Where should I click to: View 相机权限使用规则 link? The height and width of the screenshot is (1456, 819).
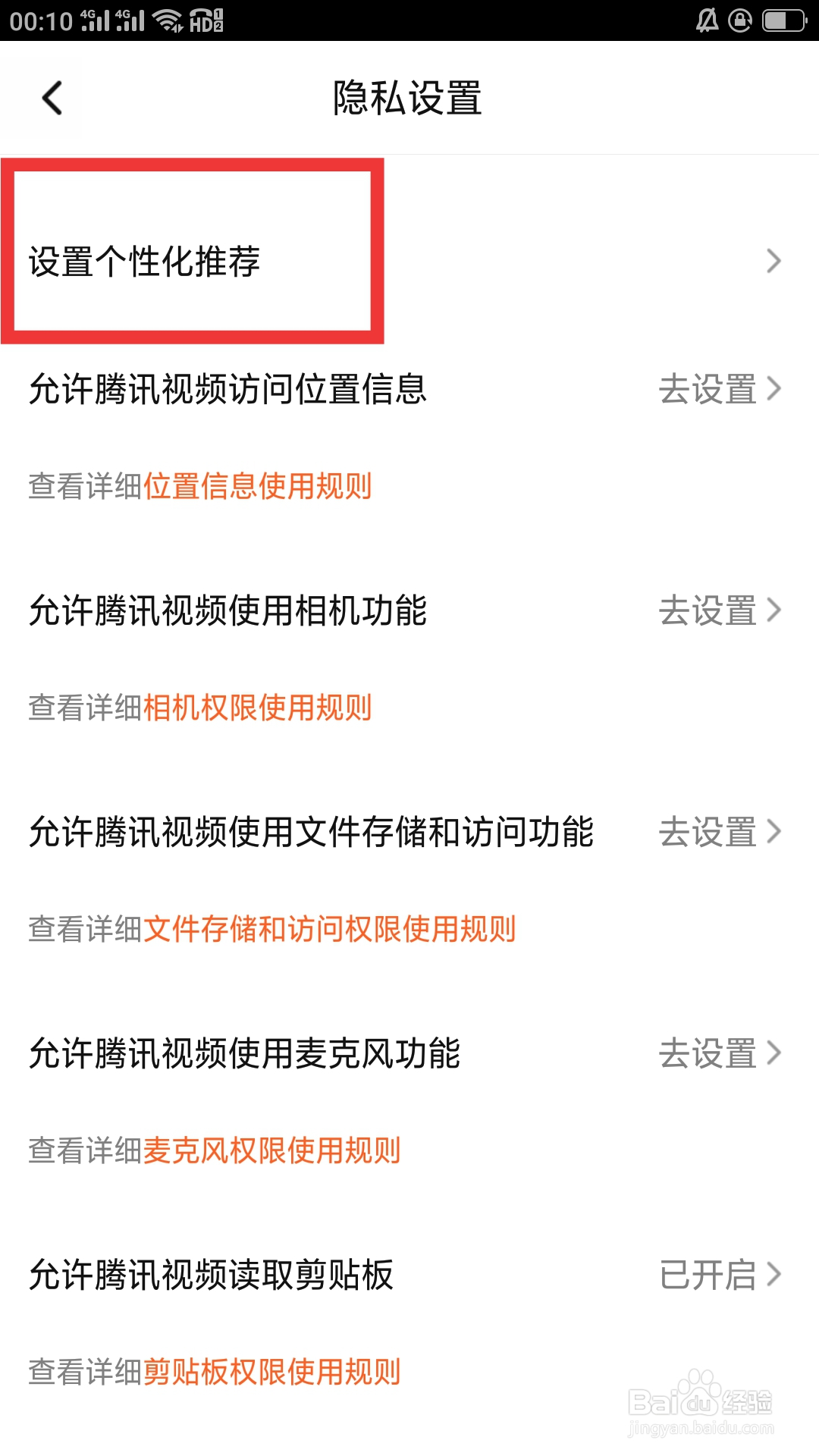(257, 708)
